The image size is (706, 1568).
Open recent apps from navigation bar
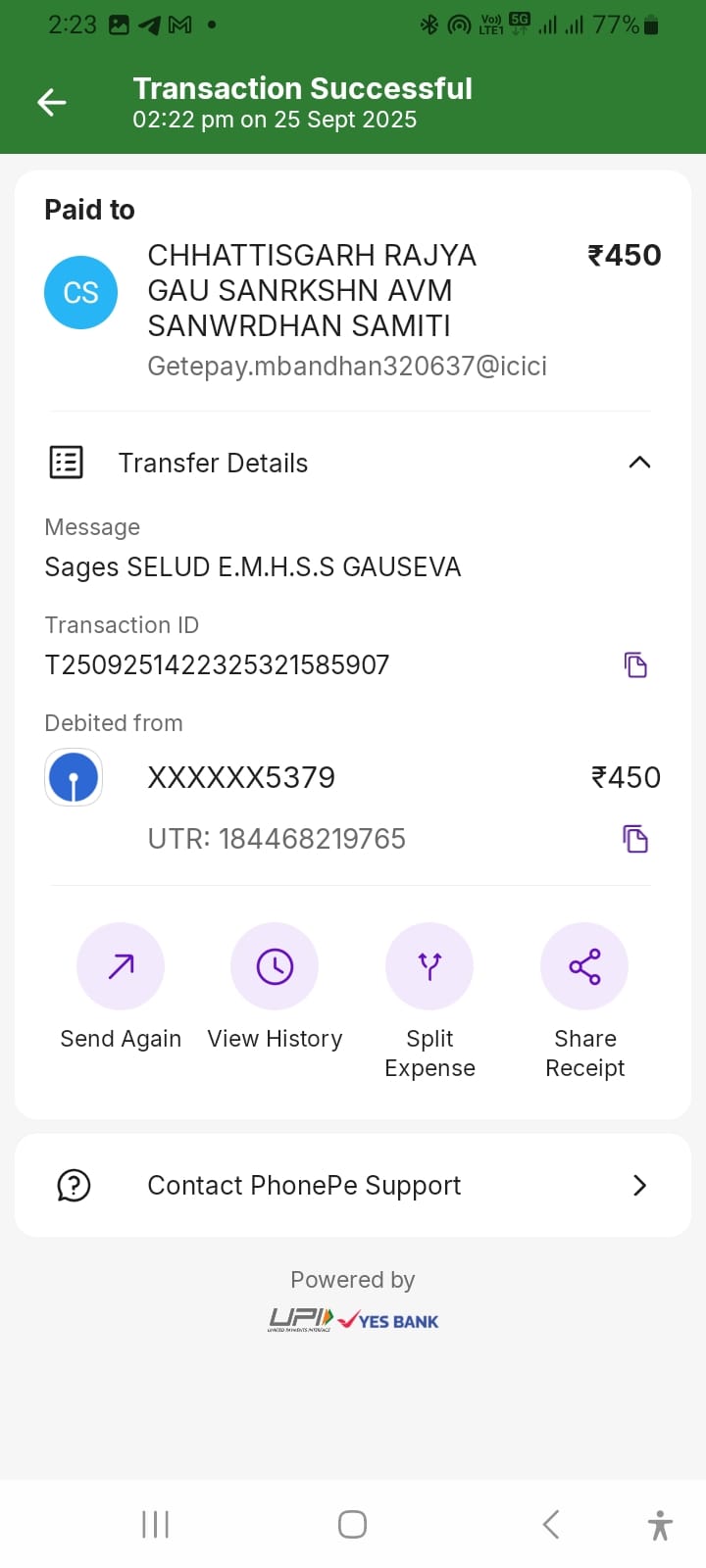(156, 1524)
